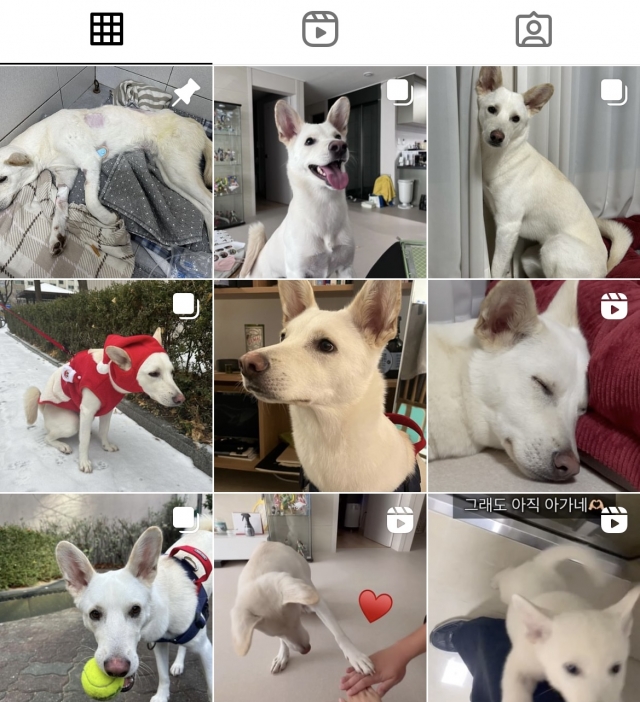This screenshot has width=640, height=702.
Task: Open reel with the red heart sticker
Action: pyautogui.click(x=320, y=598)
